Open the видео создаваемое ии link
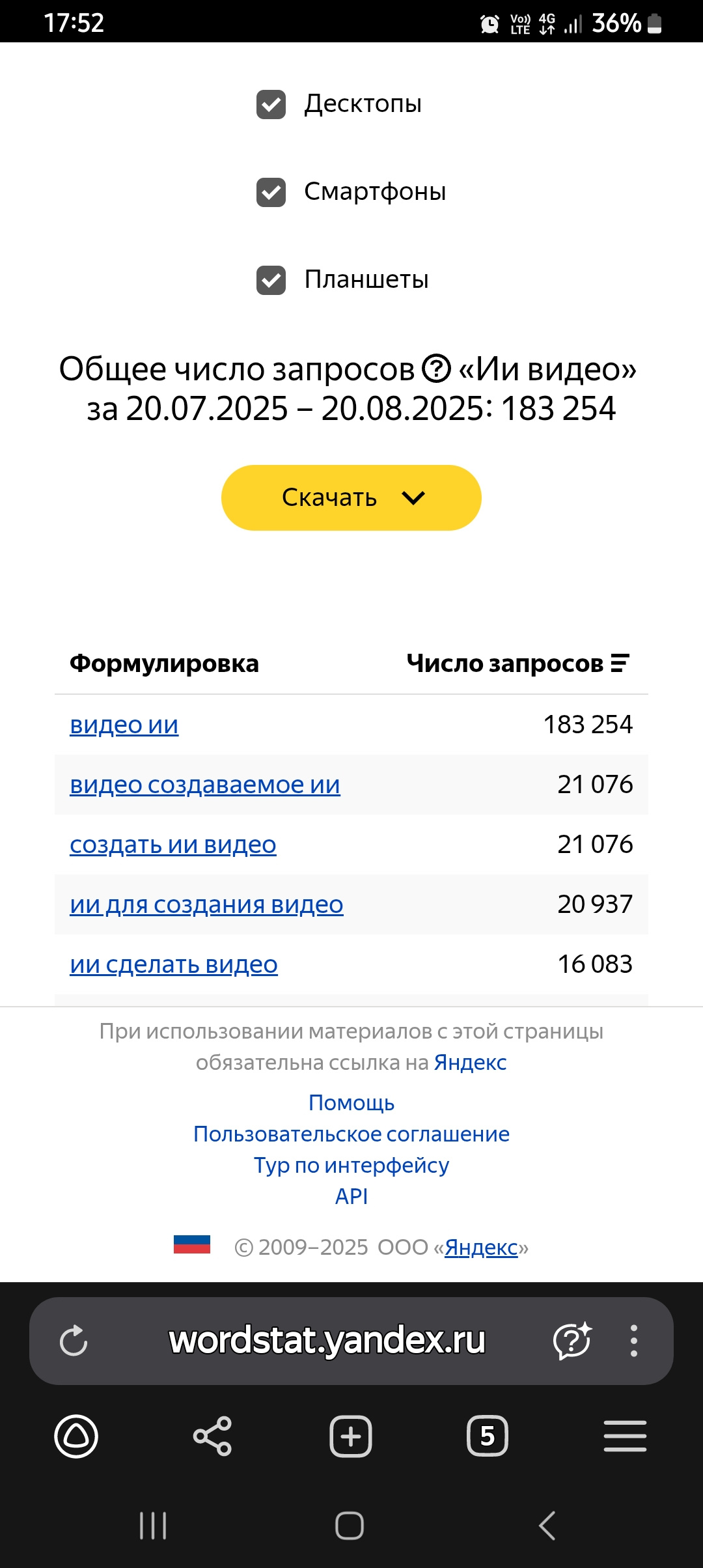 point(205,785)
